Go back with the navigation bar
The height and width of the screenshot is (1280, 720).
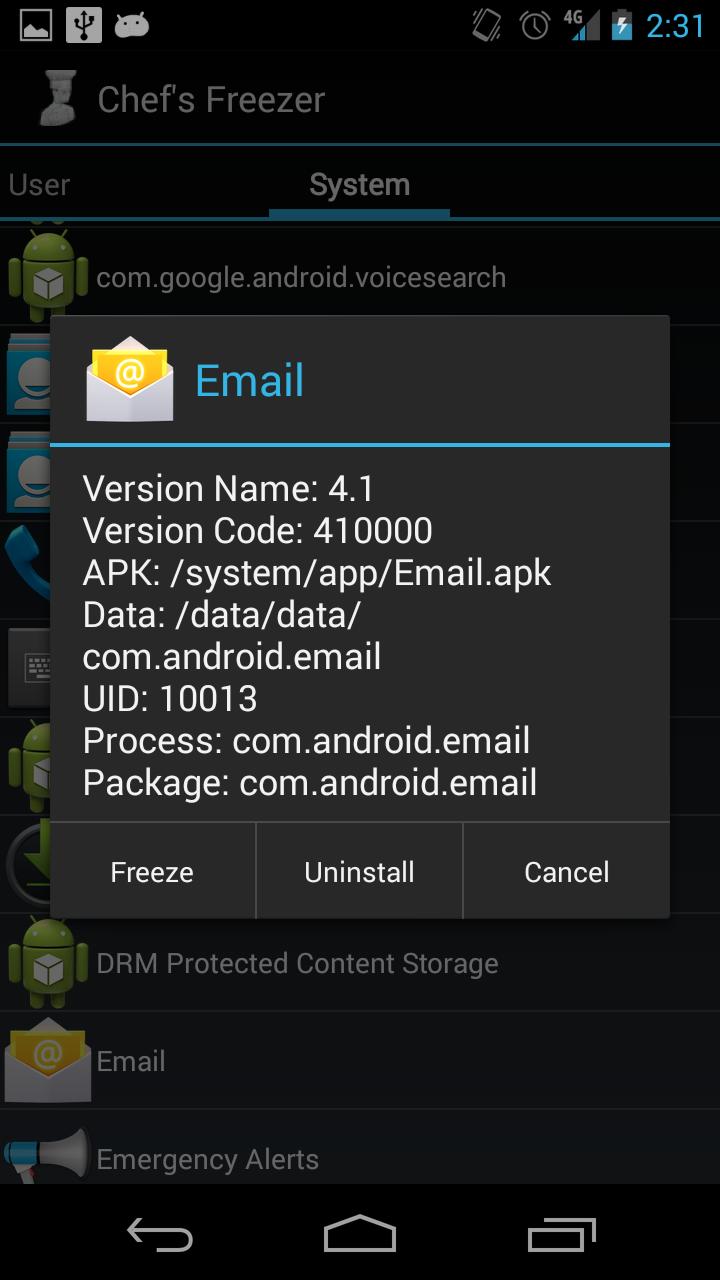160,1235
